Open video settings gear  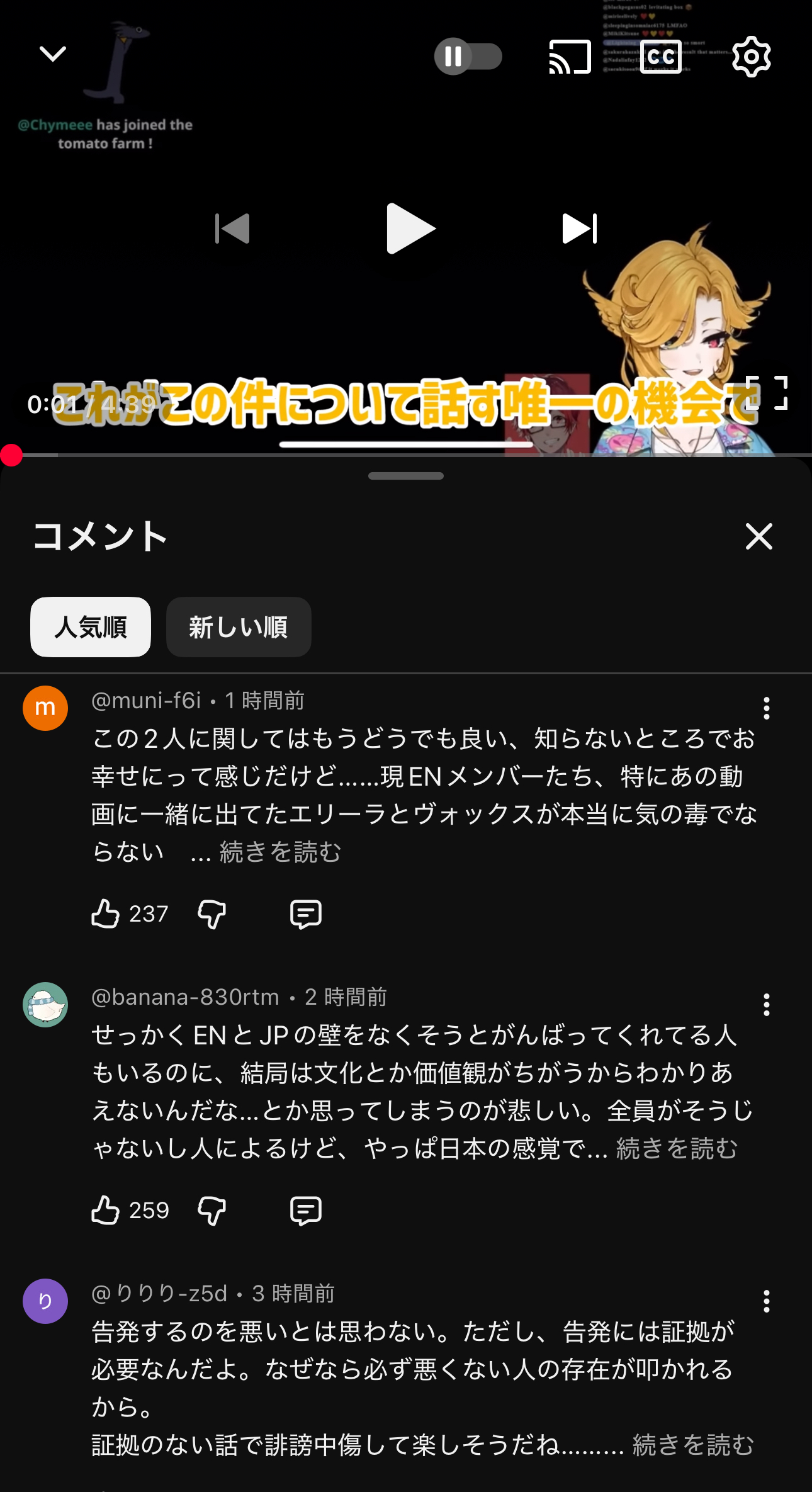pos(751,57)
